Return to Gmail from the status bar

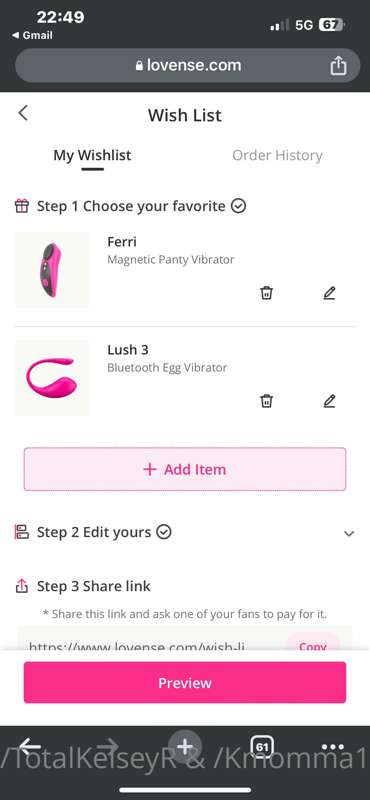coord(32,35)
